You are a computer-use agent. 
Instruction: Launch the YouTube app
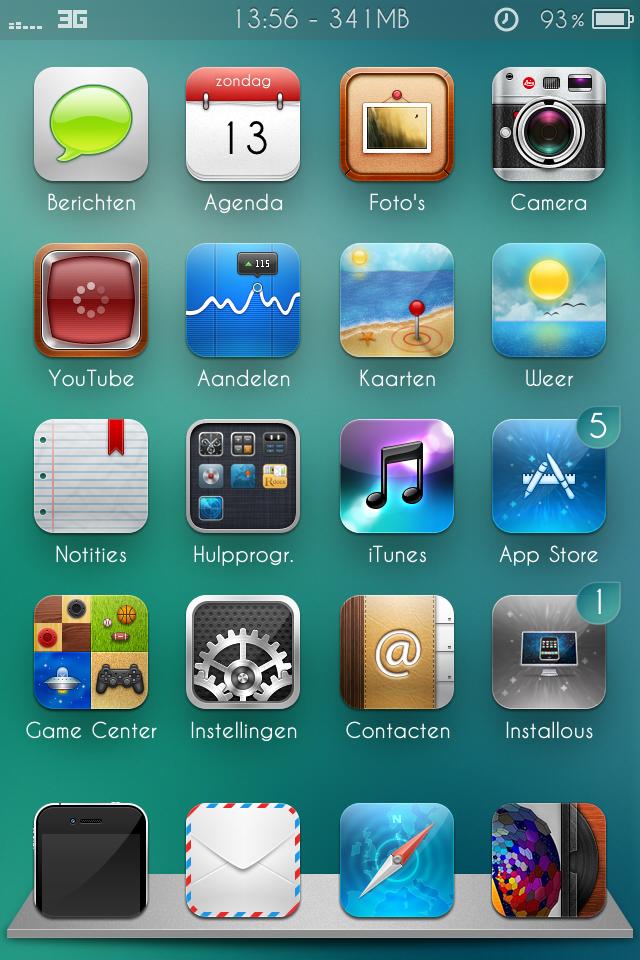(91, 300)
